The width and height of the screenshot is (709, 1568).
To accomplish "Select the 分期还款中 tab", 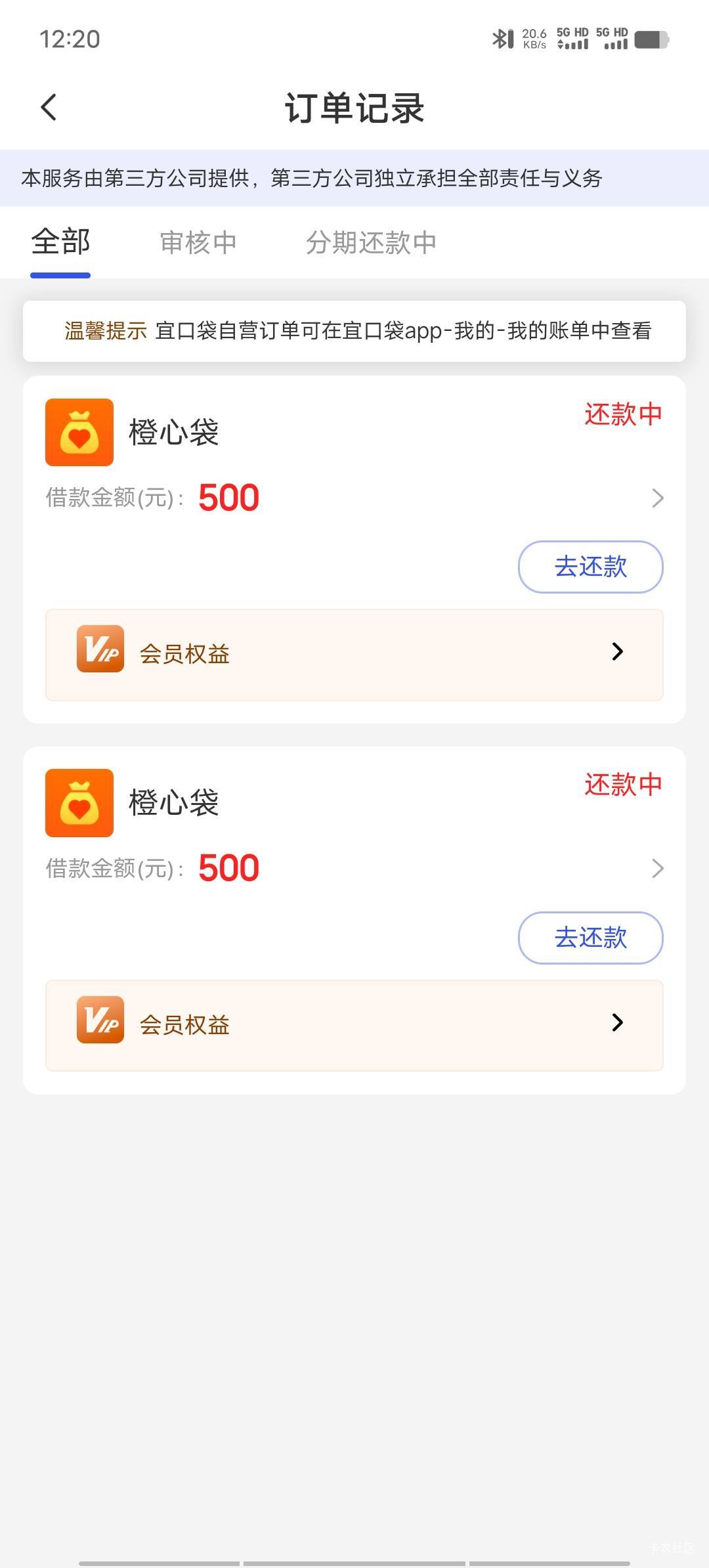I will pyautogui.click(x=371, y=243).
